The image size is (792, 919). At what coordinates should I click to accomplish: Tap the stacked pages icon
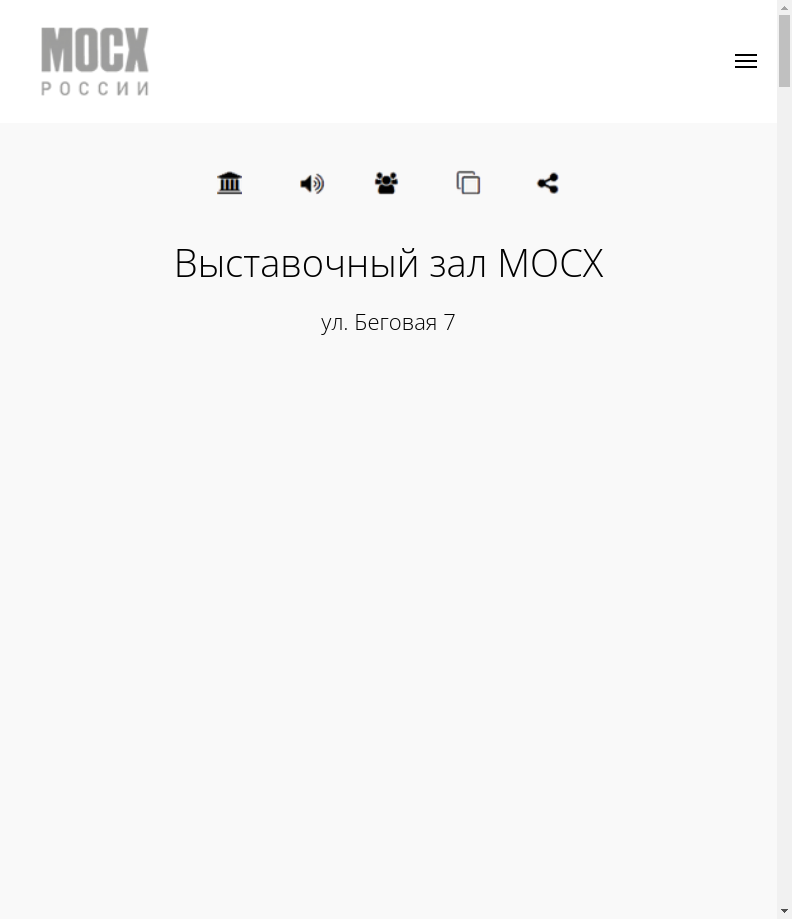tap(468, 183)
